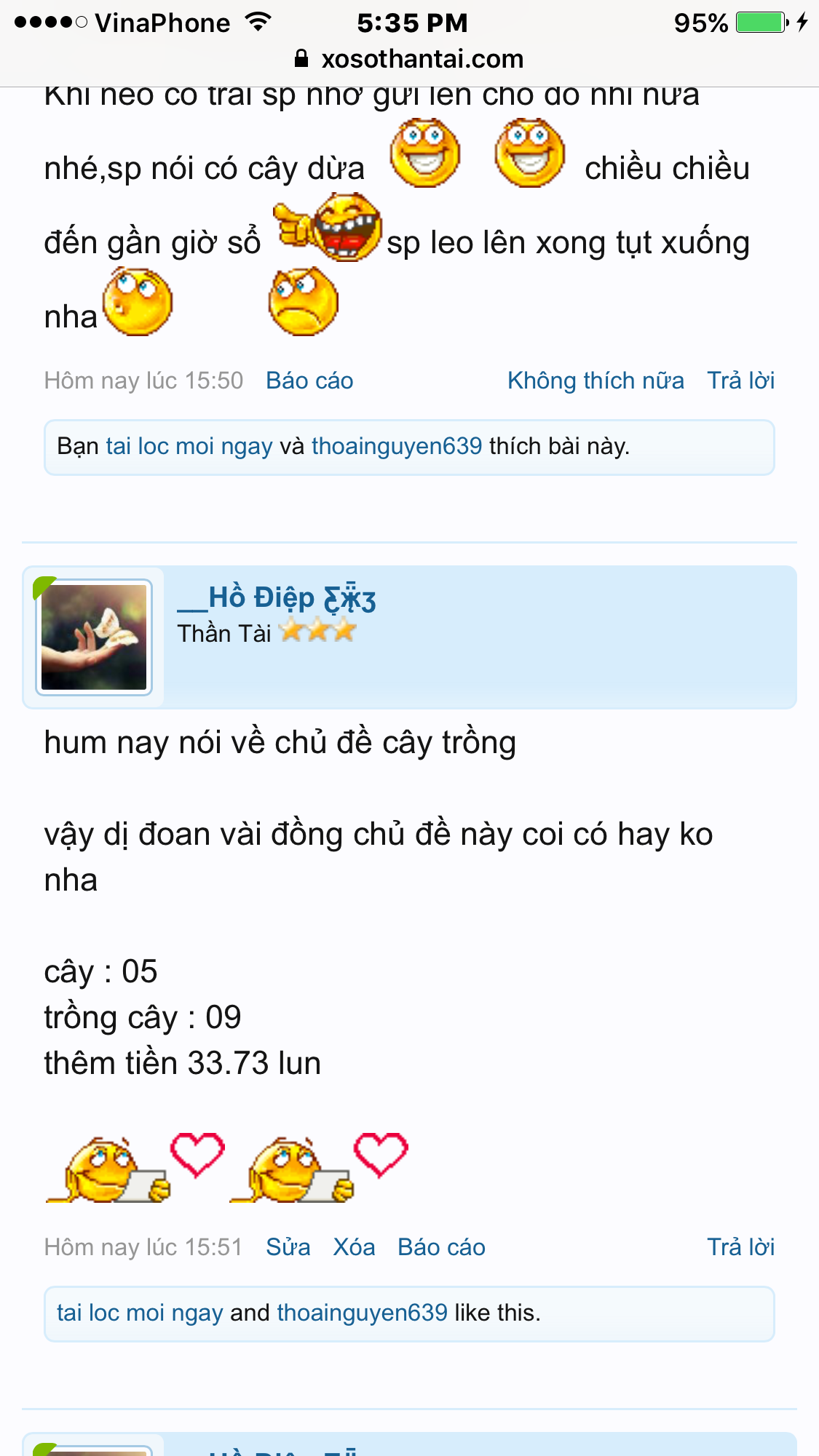The width and height of the screenshot is (819, 1456).
Task: Reply to the 15:50 post
Action: [x=740, y=381]
